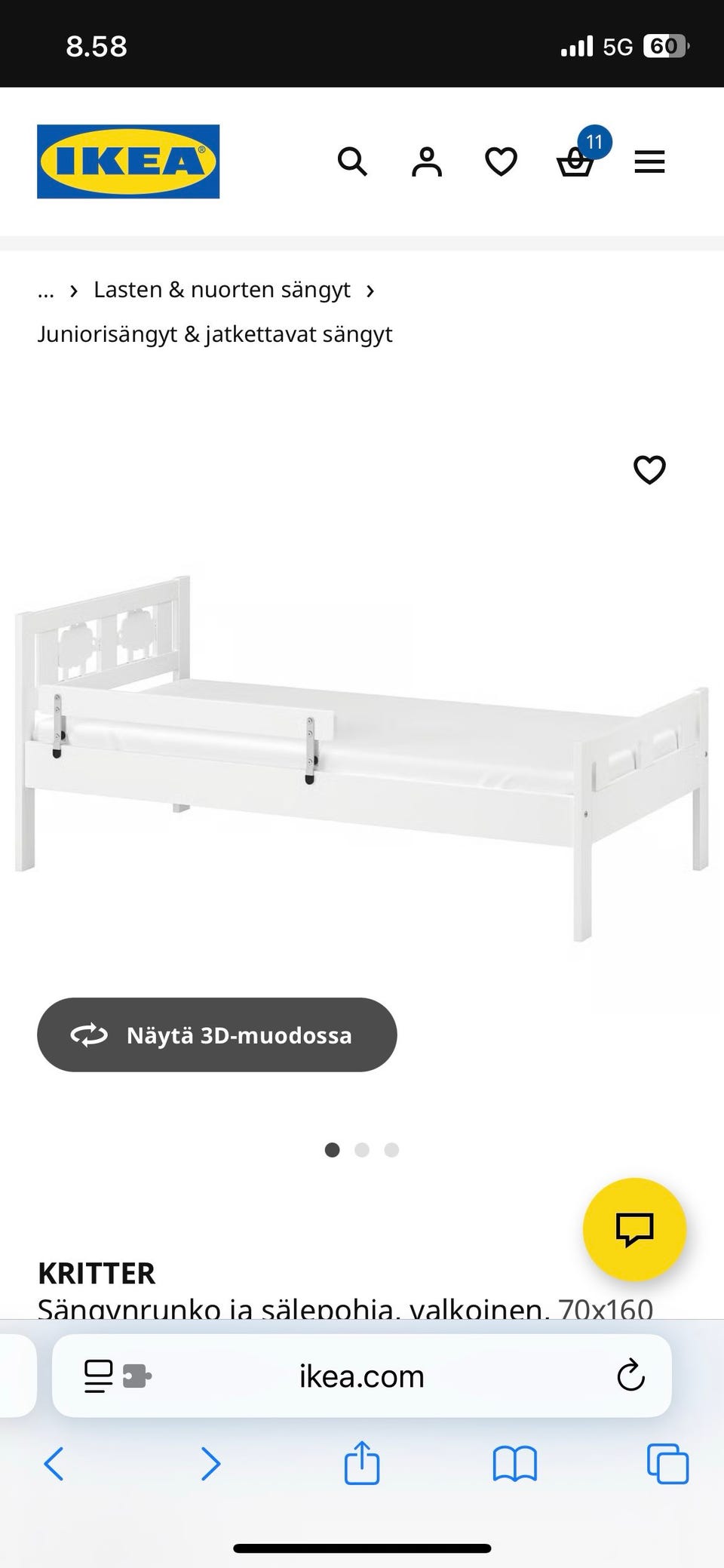Open the yellow chat support button
Image resolution: width=724 pixels, height=1568 pixels.
coord(634,1229)
